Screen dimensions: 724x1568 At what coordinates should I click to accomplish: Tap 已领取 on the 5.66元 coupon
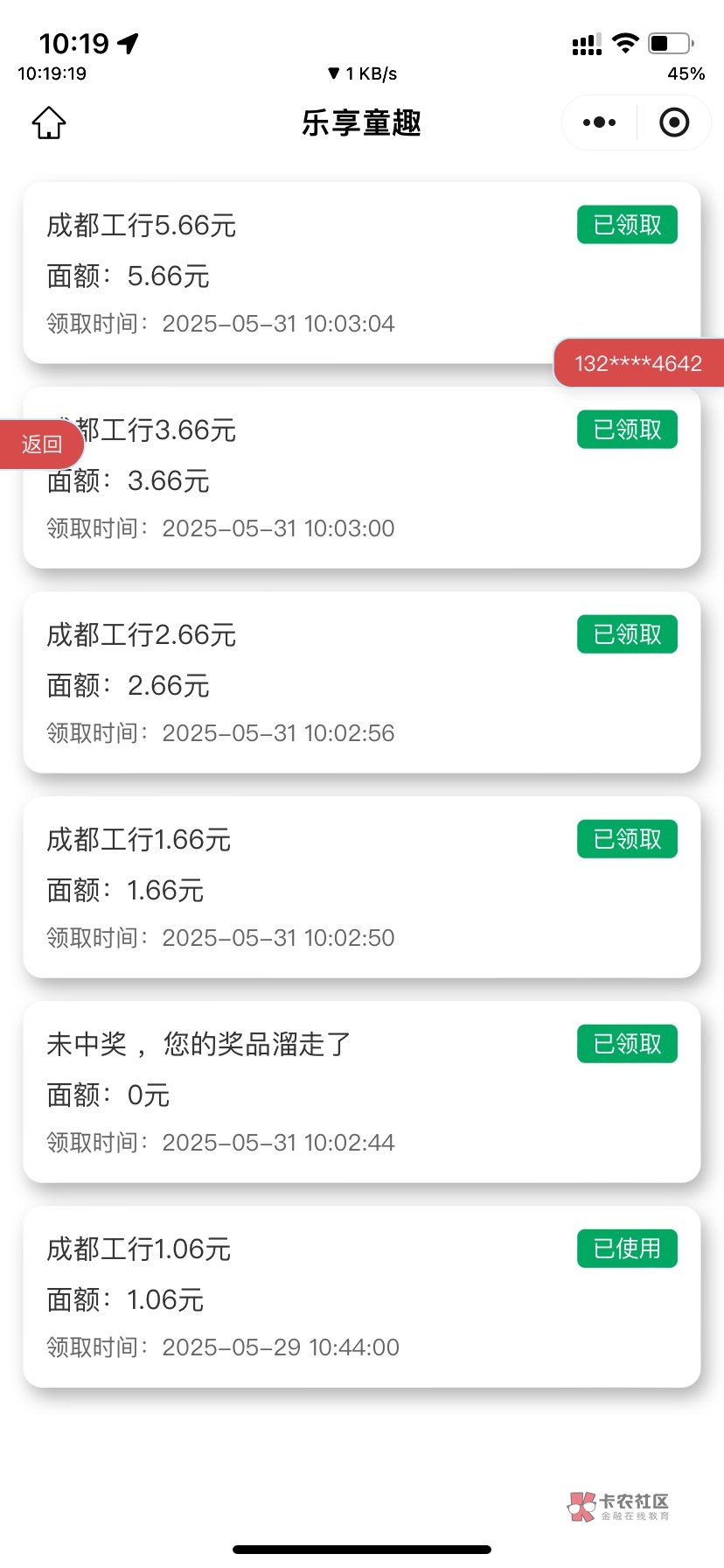[627, 225]
